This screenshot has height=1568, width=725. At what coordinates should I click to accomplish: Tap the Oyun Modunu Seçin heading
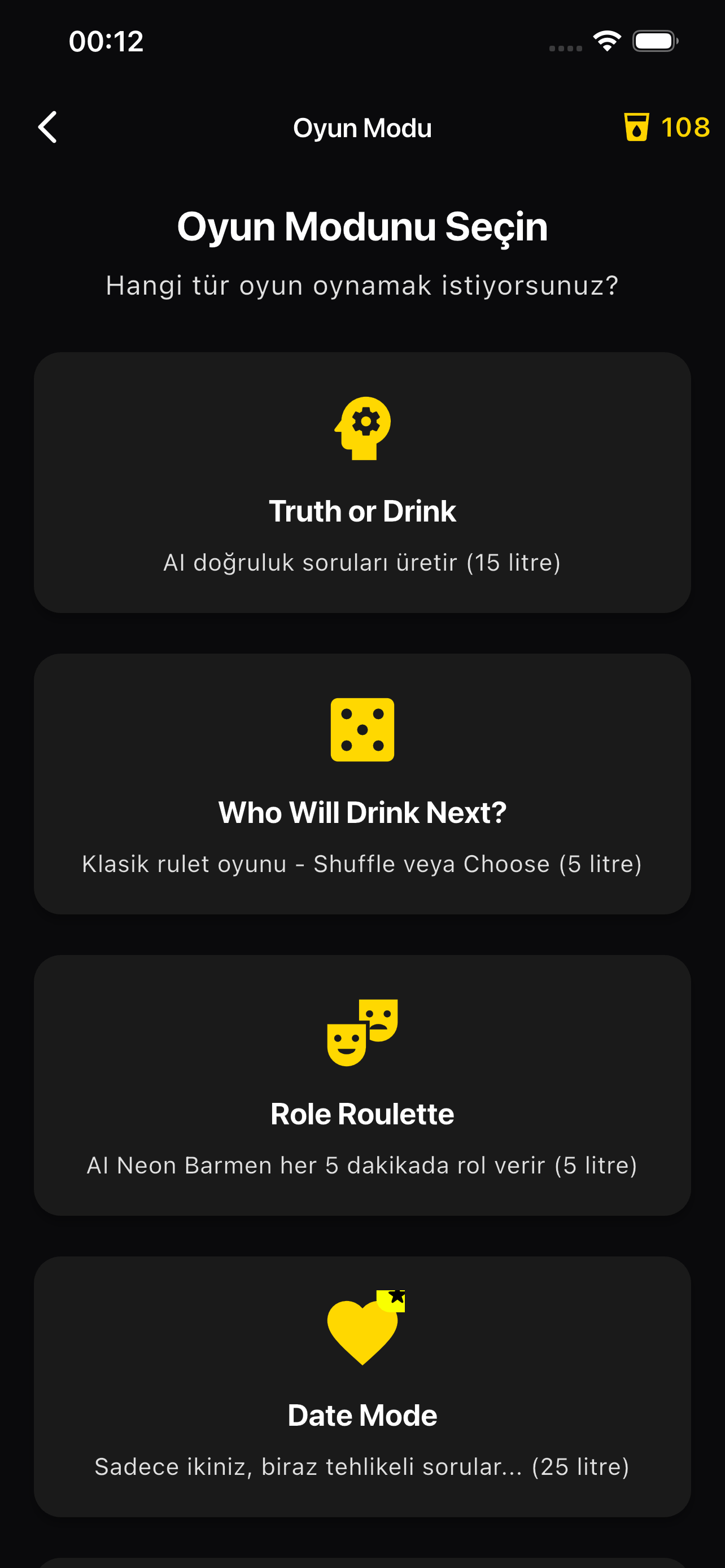(x=362, y=227)
